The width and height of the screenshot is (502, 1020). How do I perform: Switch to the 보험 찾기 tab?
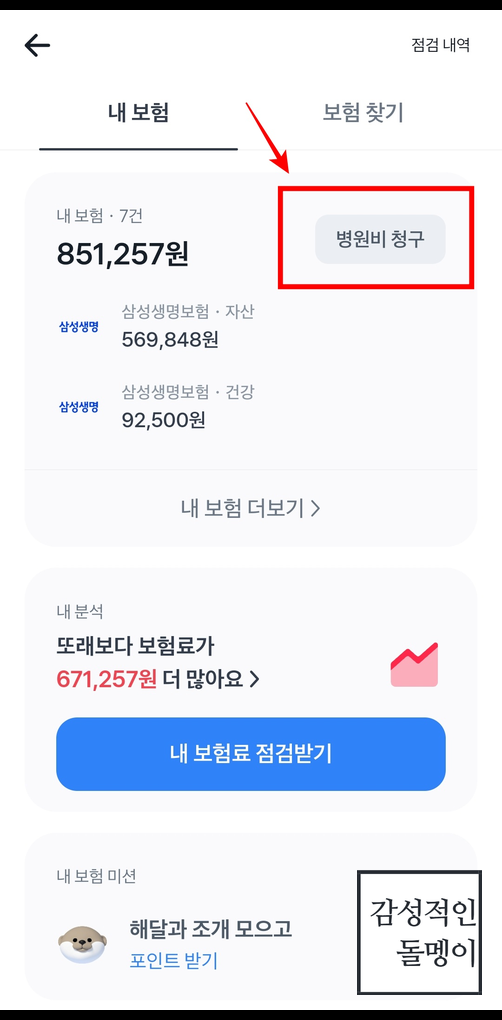point(363,113)
